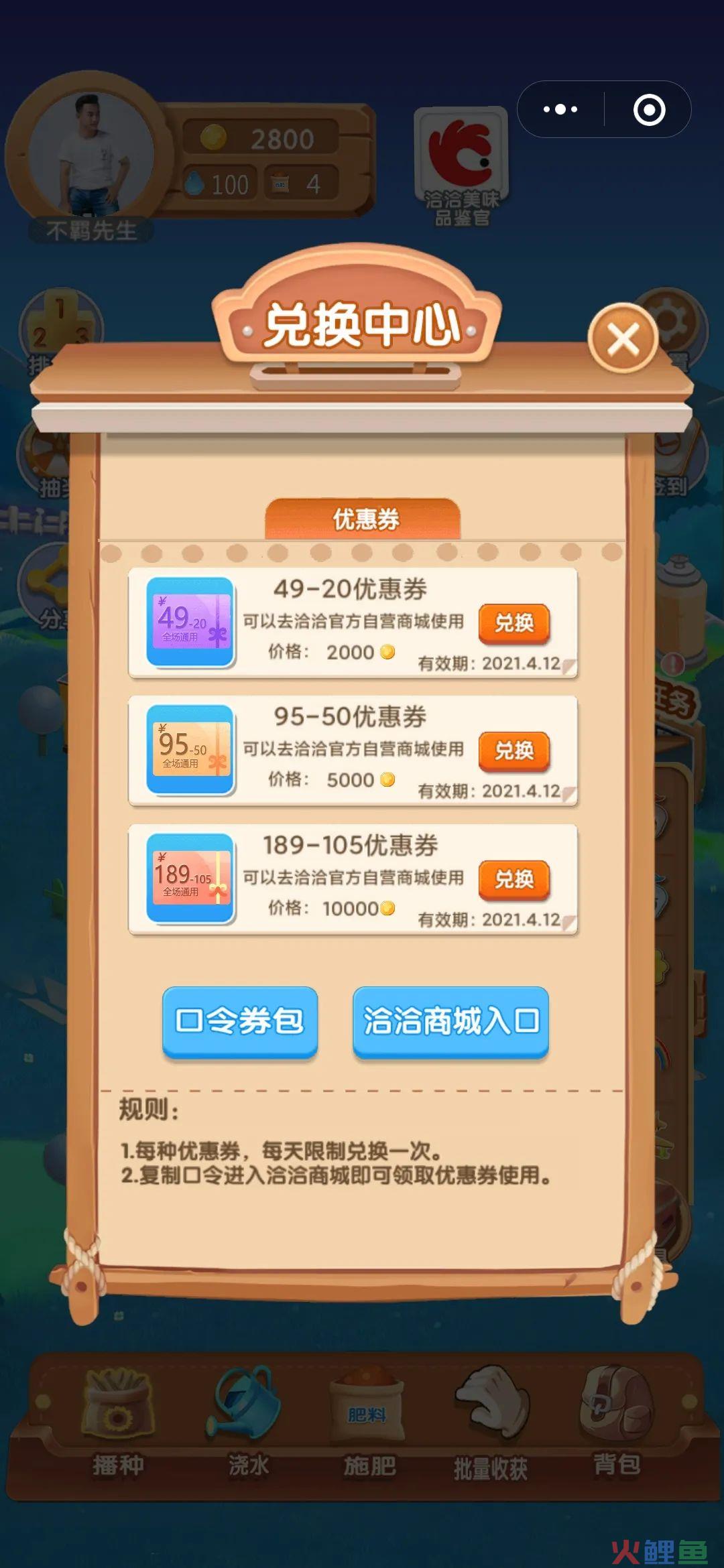
Task: Redeem the 95-50优惠券
Action: pos(514,750)
